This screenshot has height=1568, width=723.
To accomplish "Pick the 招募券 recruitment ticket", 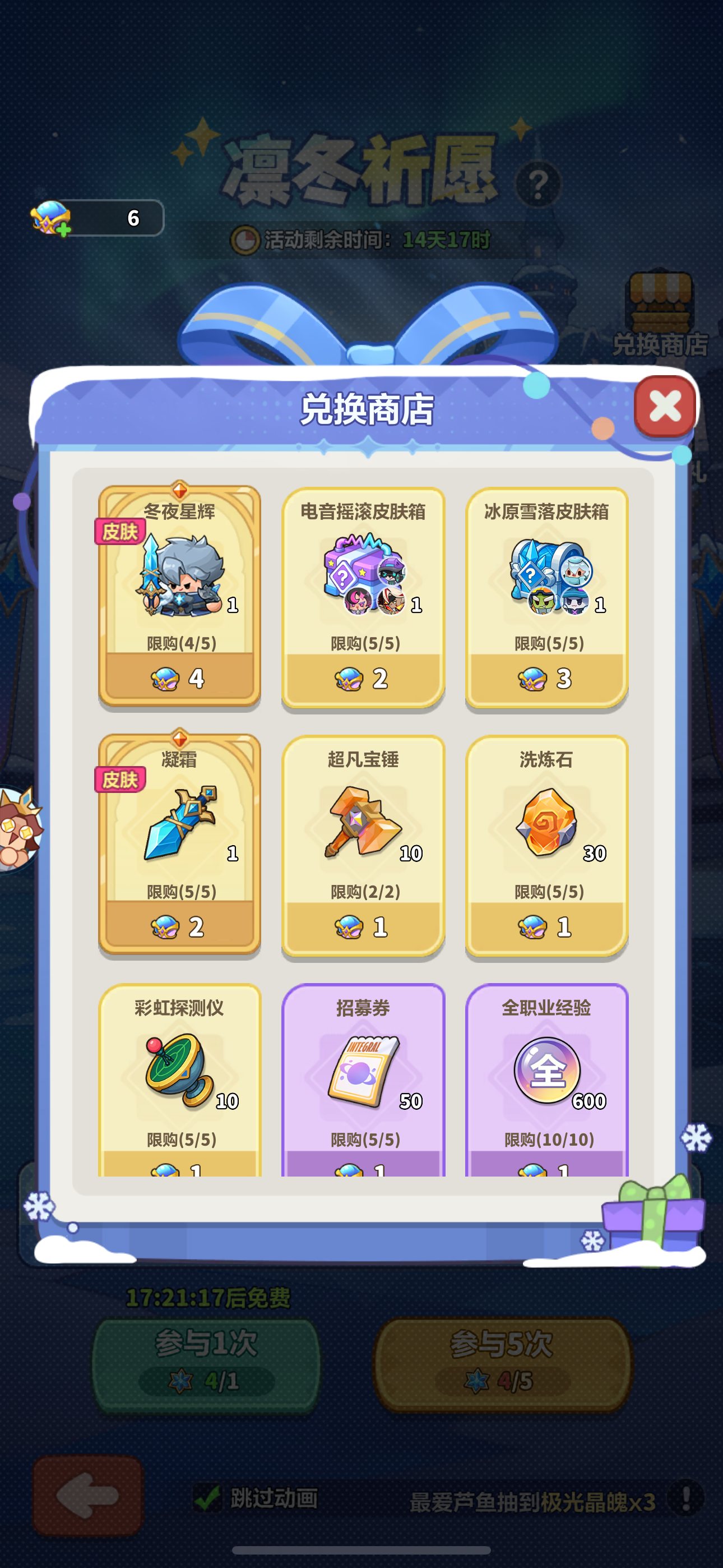I will pos(363,1083).
